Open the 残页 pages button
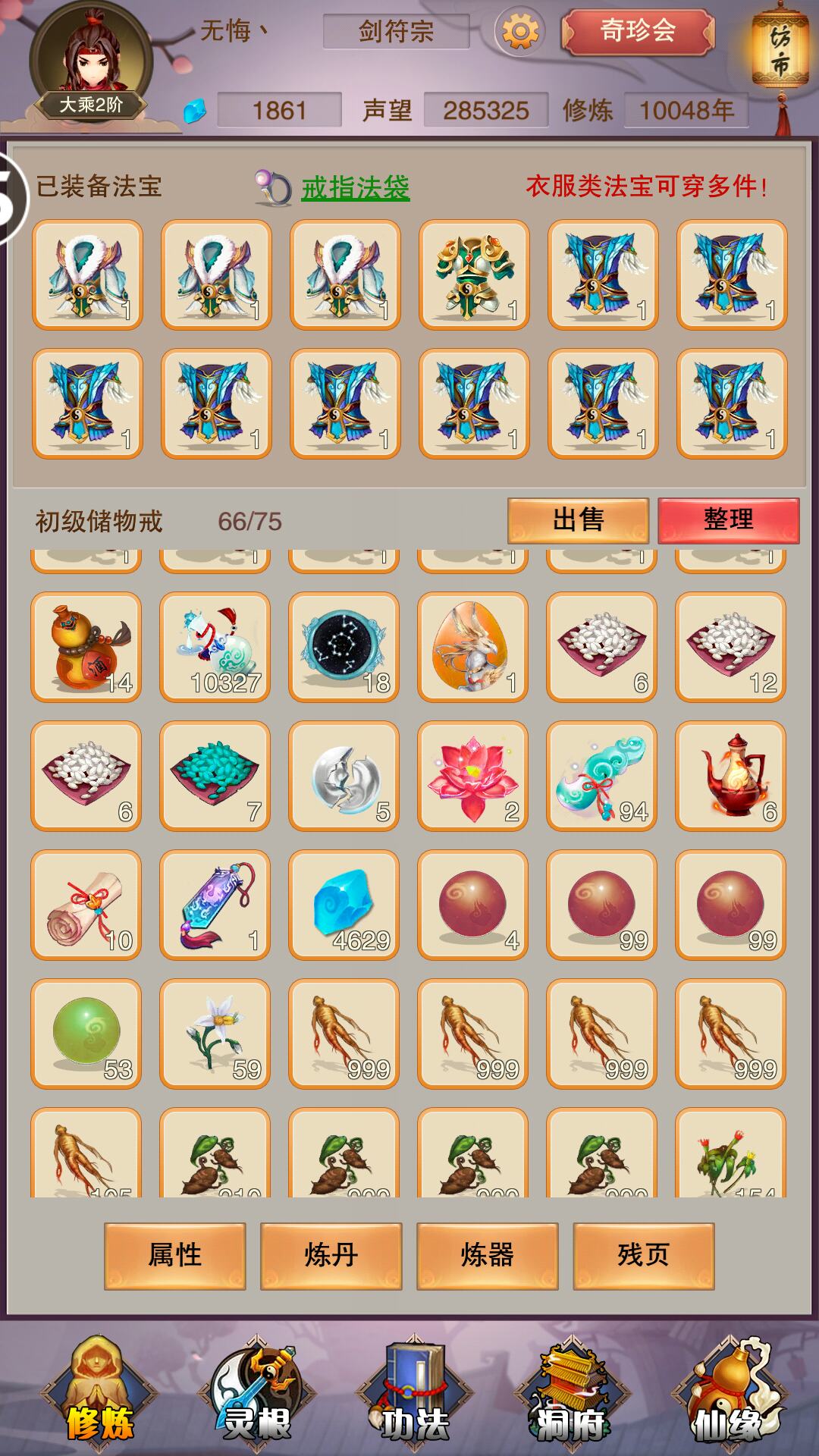 tap(644, 1255)
